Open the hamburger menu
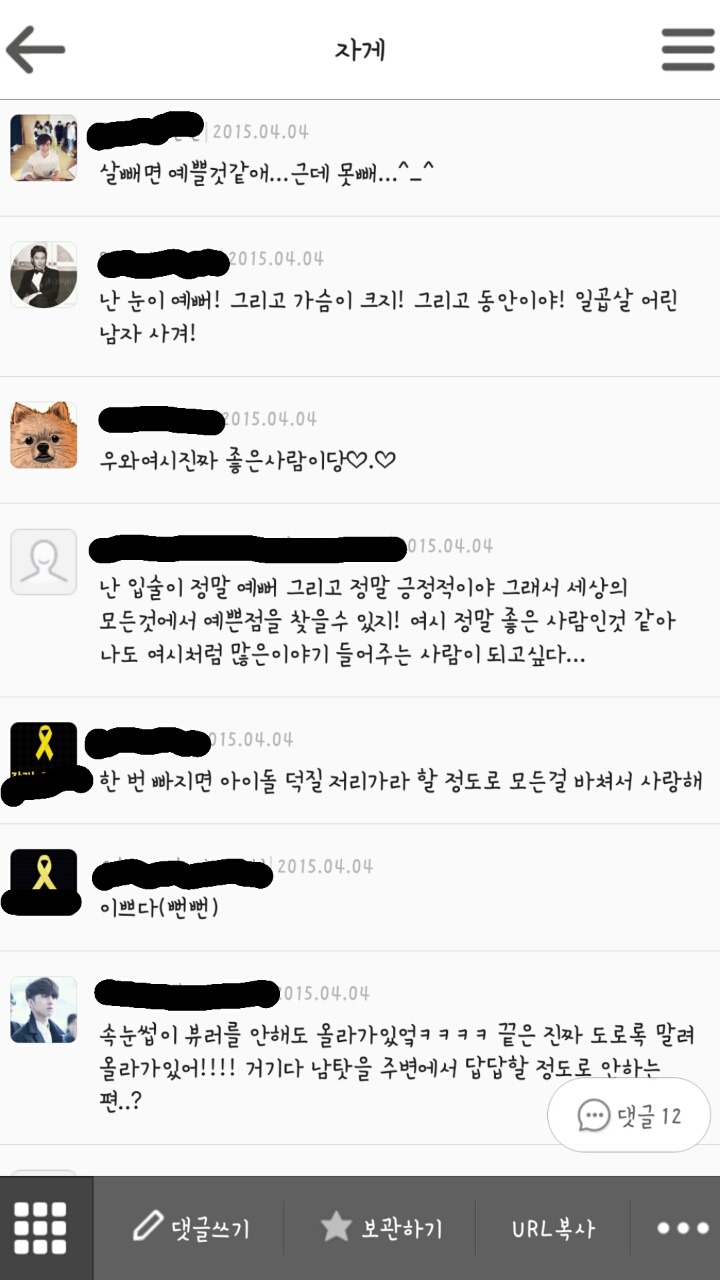The height and width of the screenshot is (1280, 720). (x=687, y=50)
